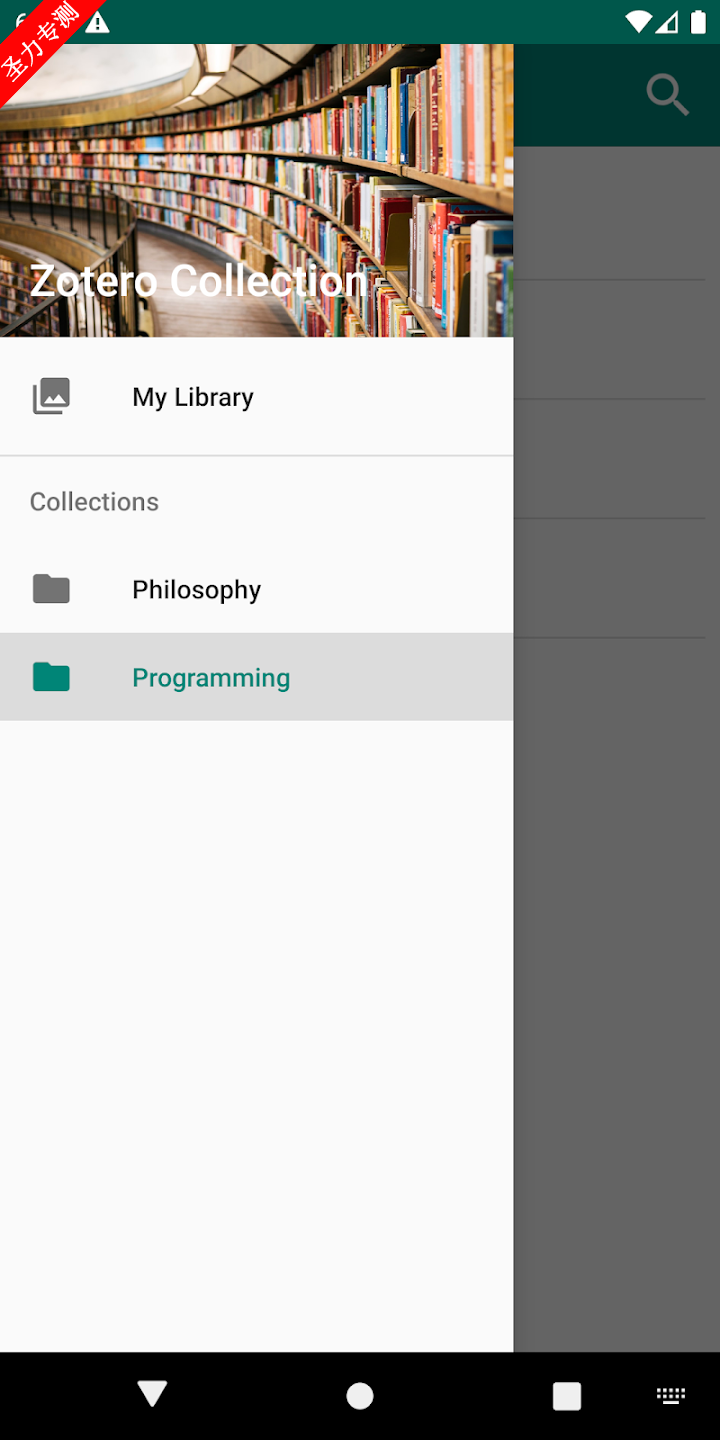720x1440 pixels.
Task: Open the Programming collection
Action: point(256,677)
